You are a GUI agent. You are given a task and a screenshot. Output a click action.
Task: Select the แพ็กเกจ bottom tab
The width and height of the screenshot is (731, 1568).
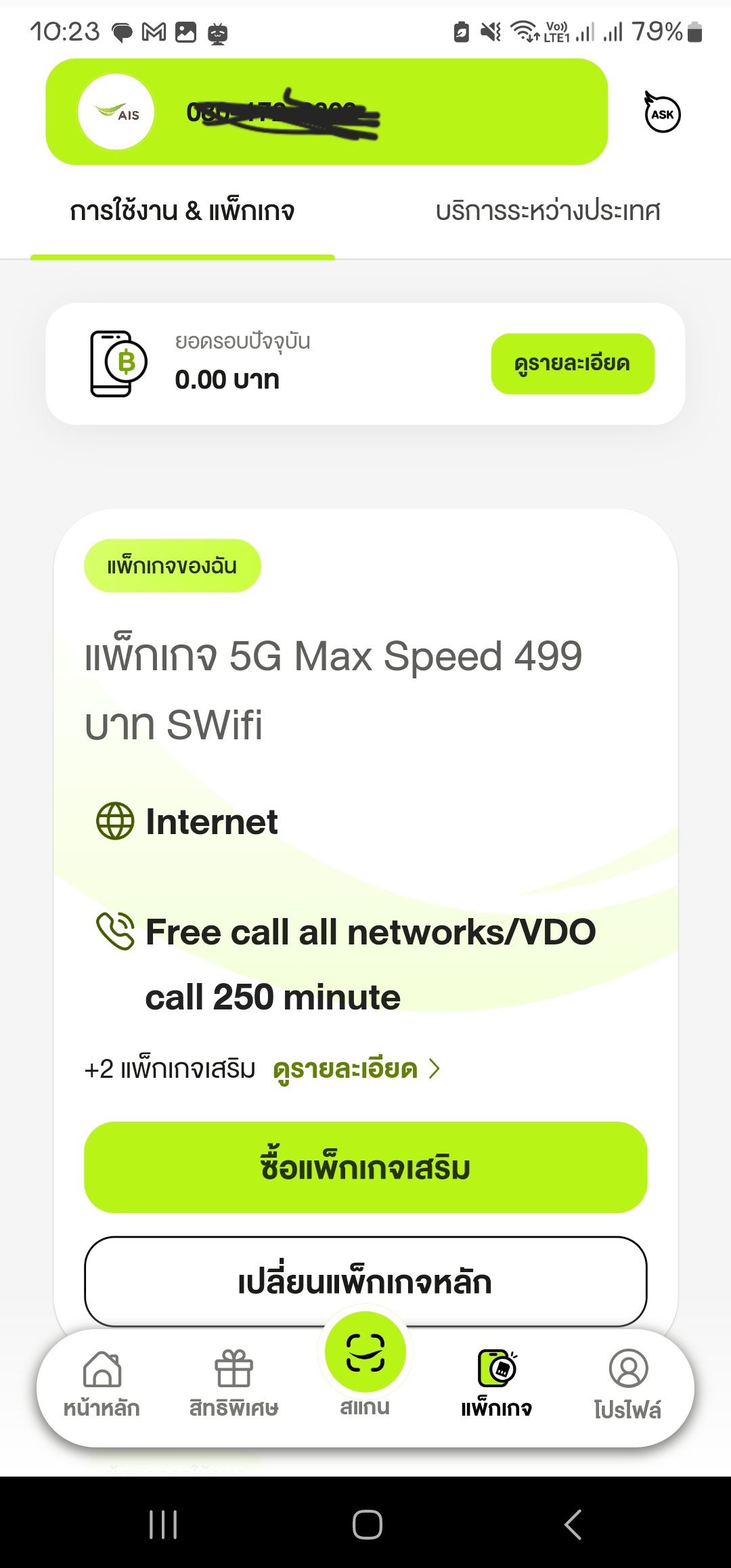click(496, 1385)
